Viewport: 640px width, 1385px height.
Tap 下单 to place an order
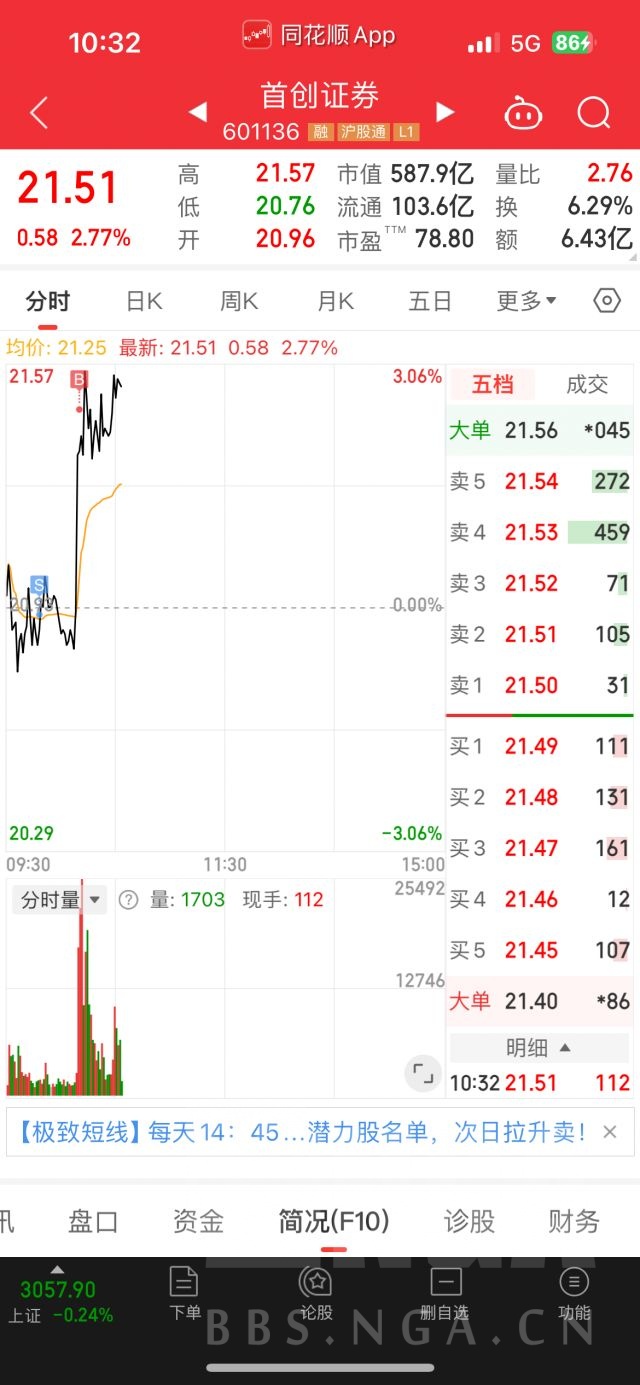(x=185, y=1293)
